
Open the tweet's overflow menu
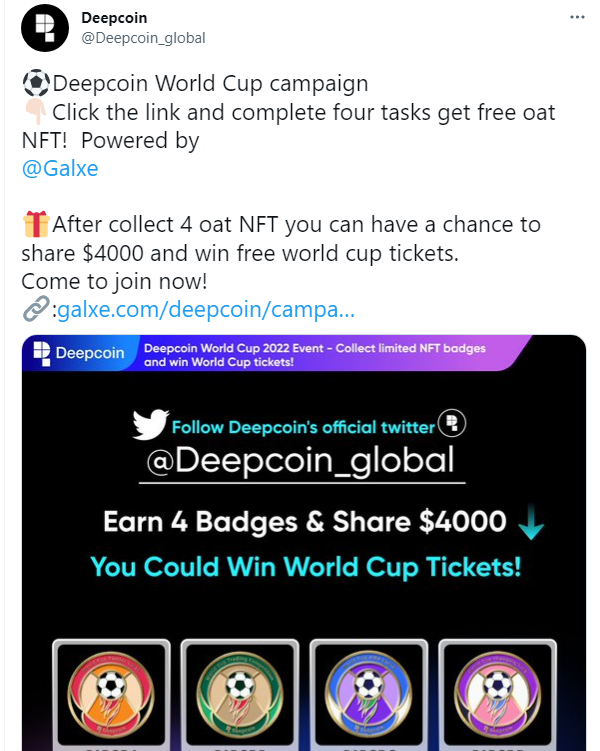pos(576,19)
